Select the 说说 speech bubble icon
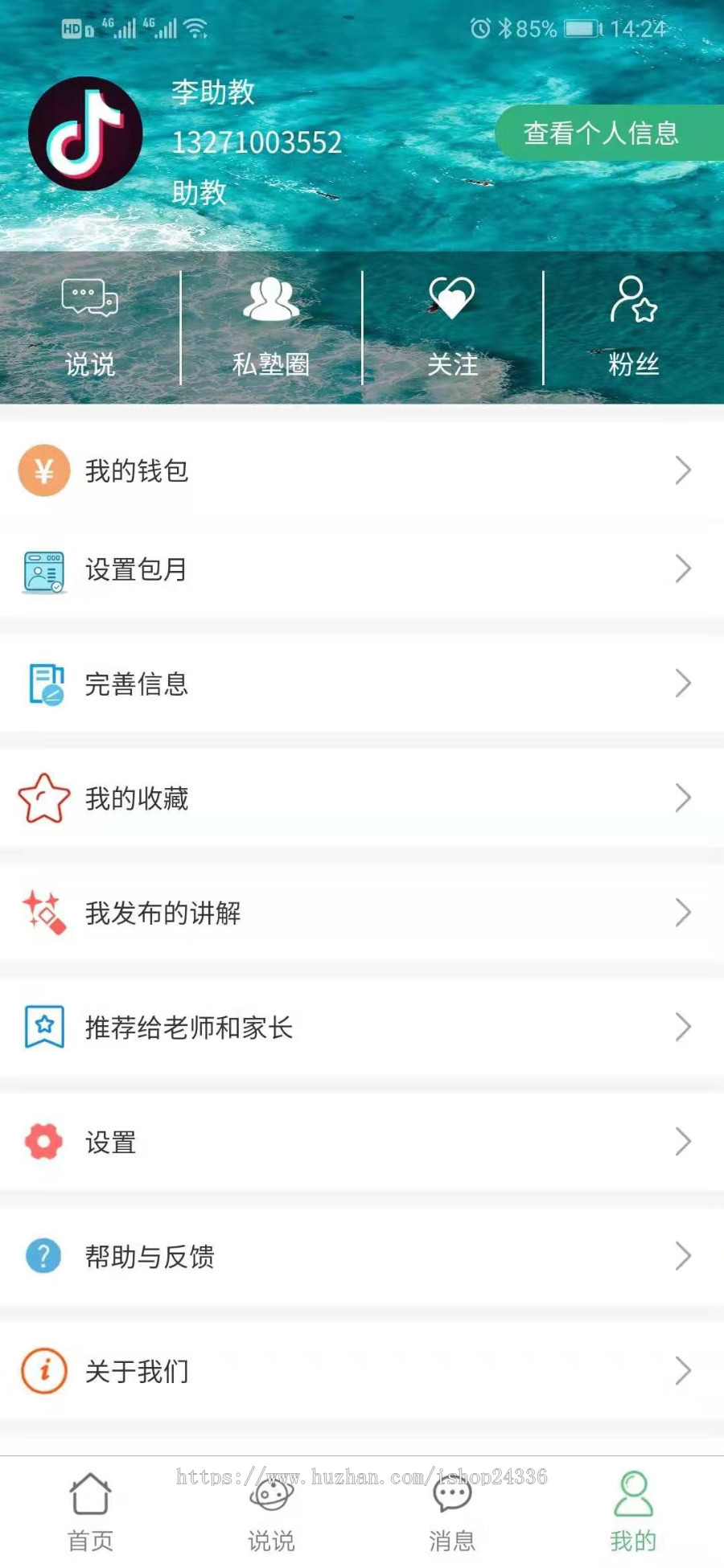The image size is (724, 1568). point(88,299)
